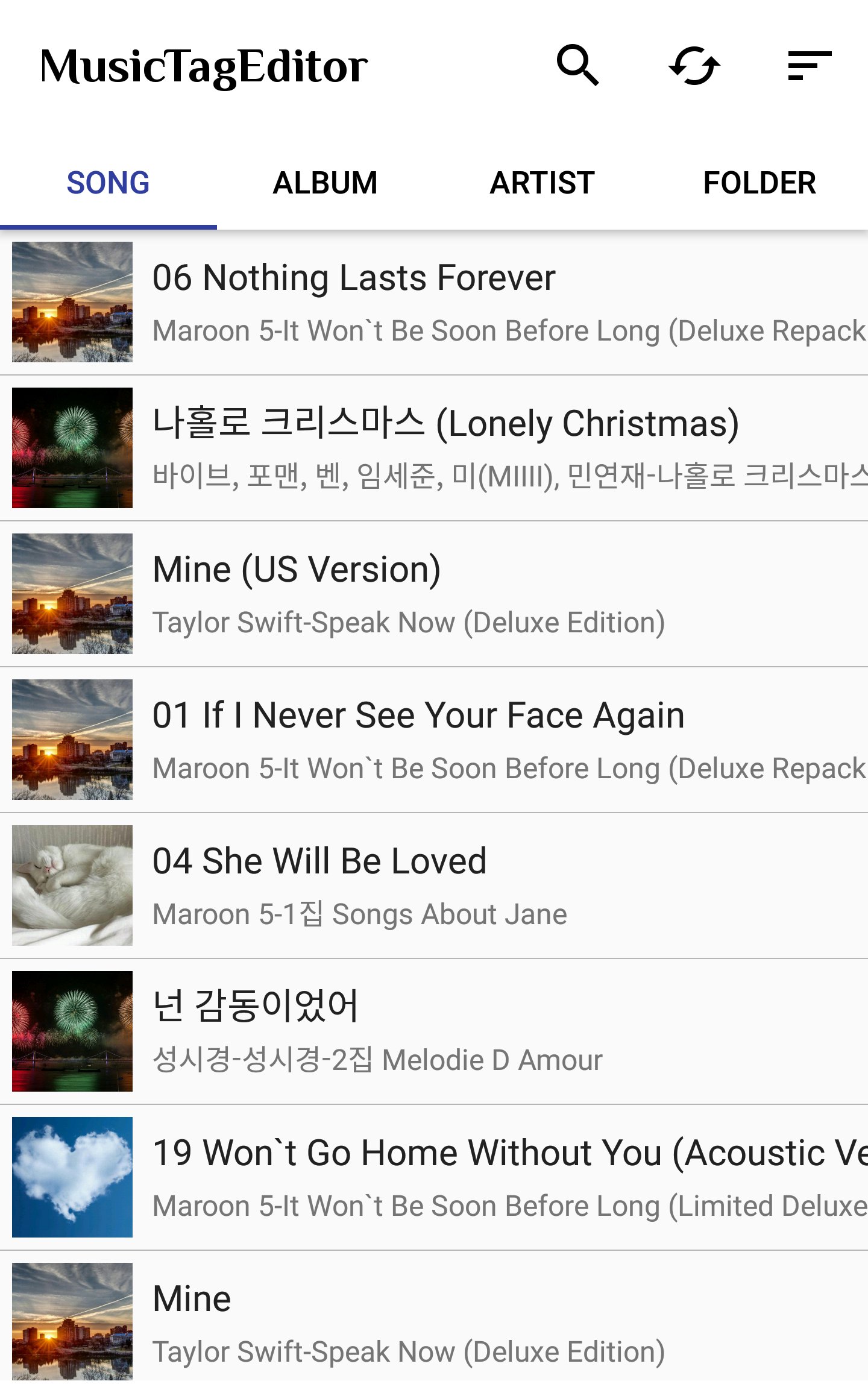Select the Mine (US Version) song
Screen dimensions: 868x1384
pyautogui.click(x=434, y=594)
